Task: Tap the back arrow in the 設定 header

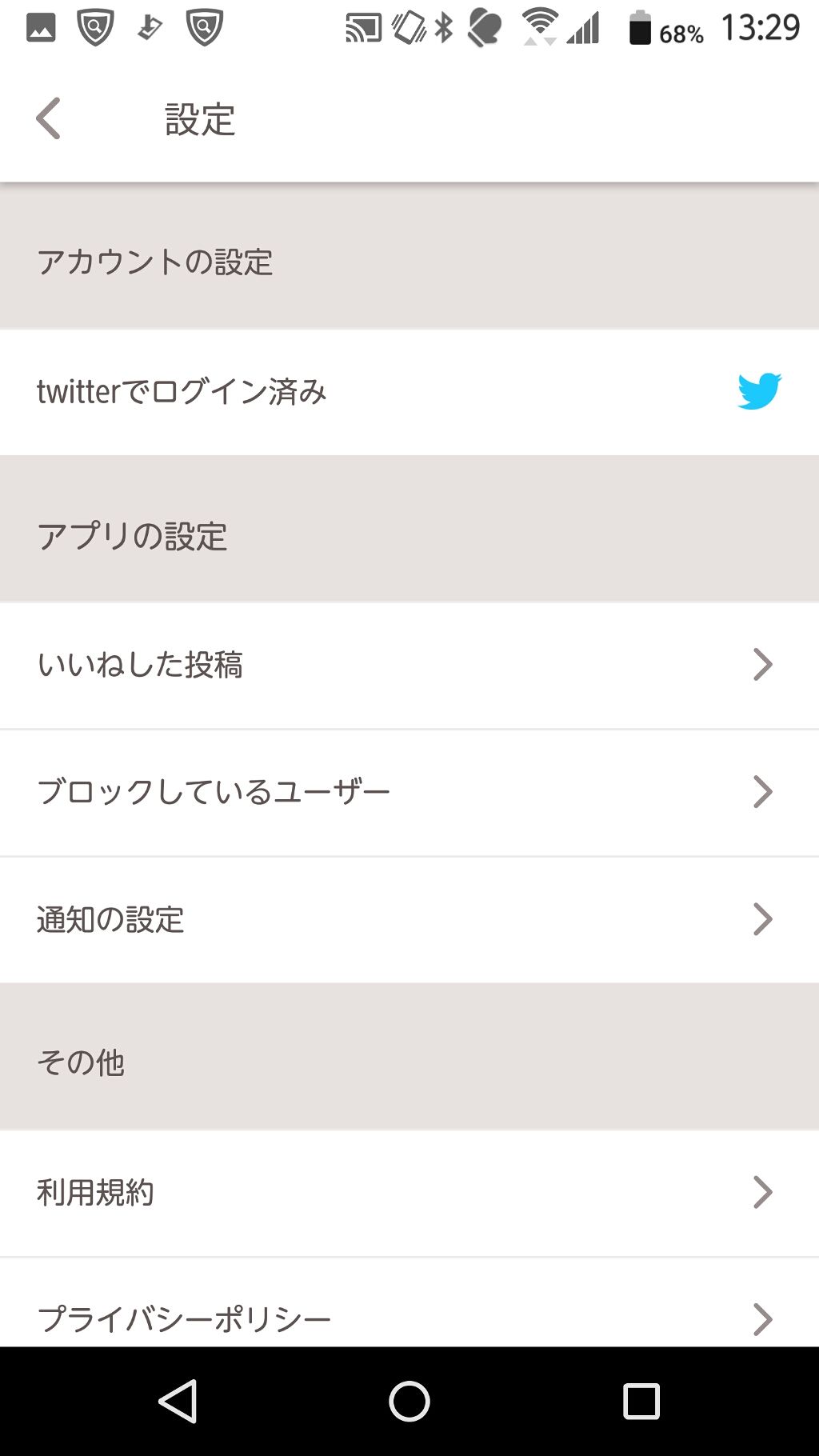Action: pos(48,118)
